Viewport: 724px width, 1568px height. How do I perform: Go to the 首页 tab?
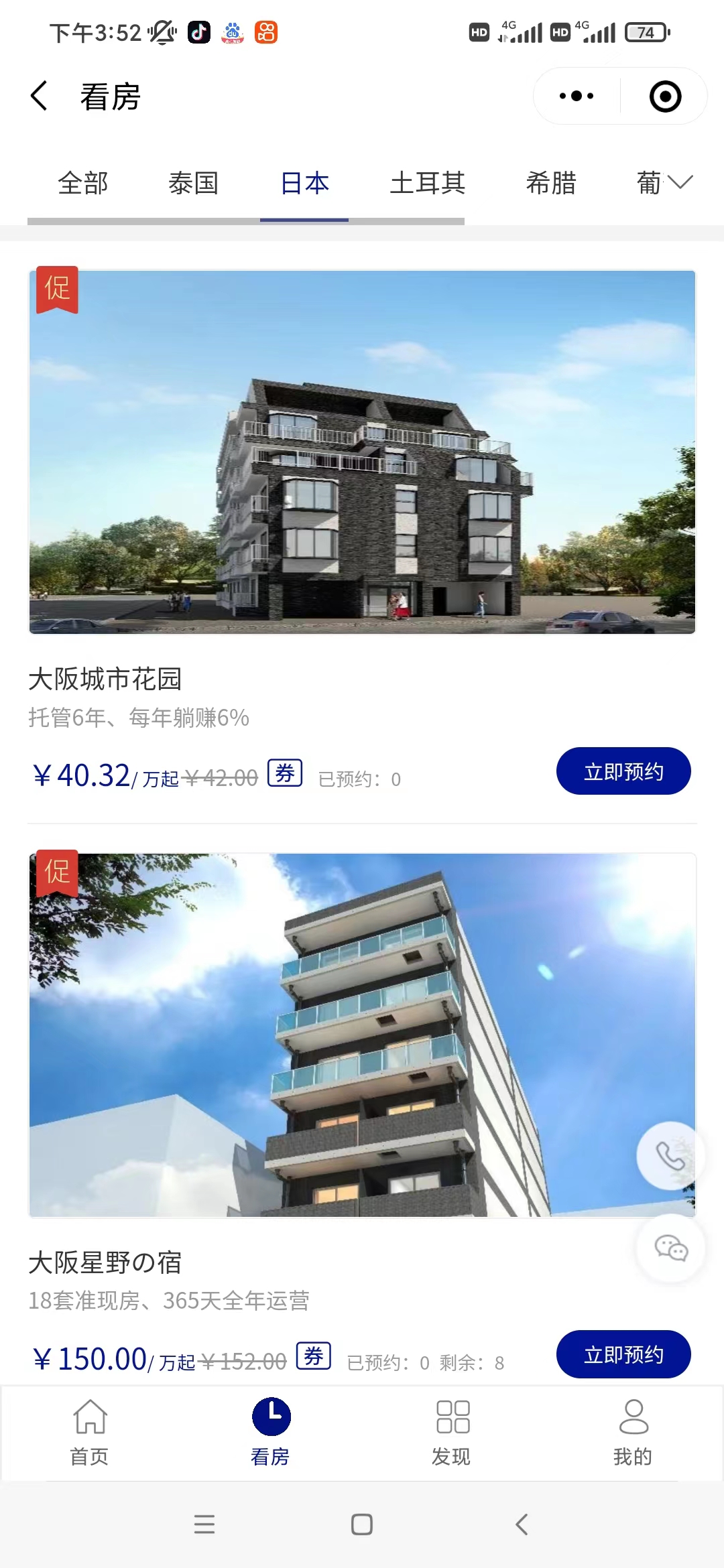[90, 1432]
